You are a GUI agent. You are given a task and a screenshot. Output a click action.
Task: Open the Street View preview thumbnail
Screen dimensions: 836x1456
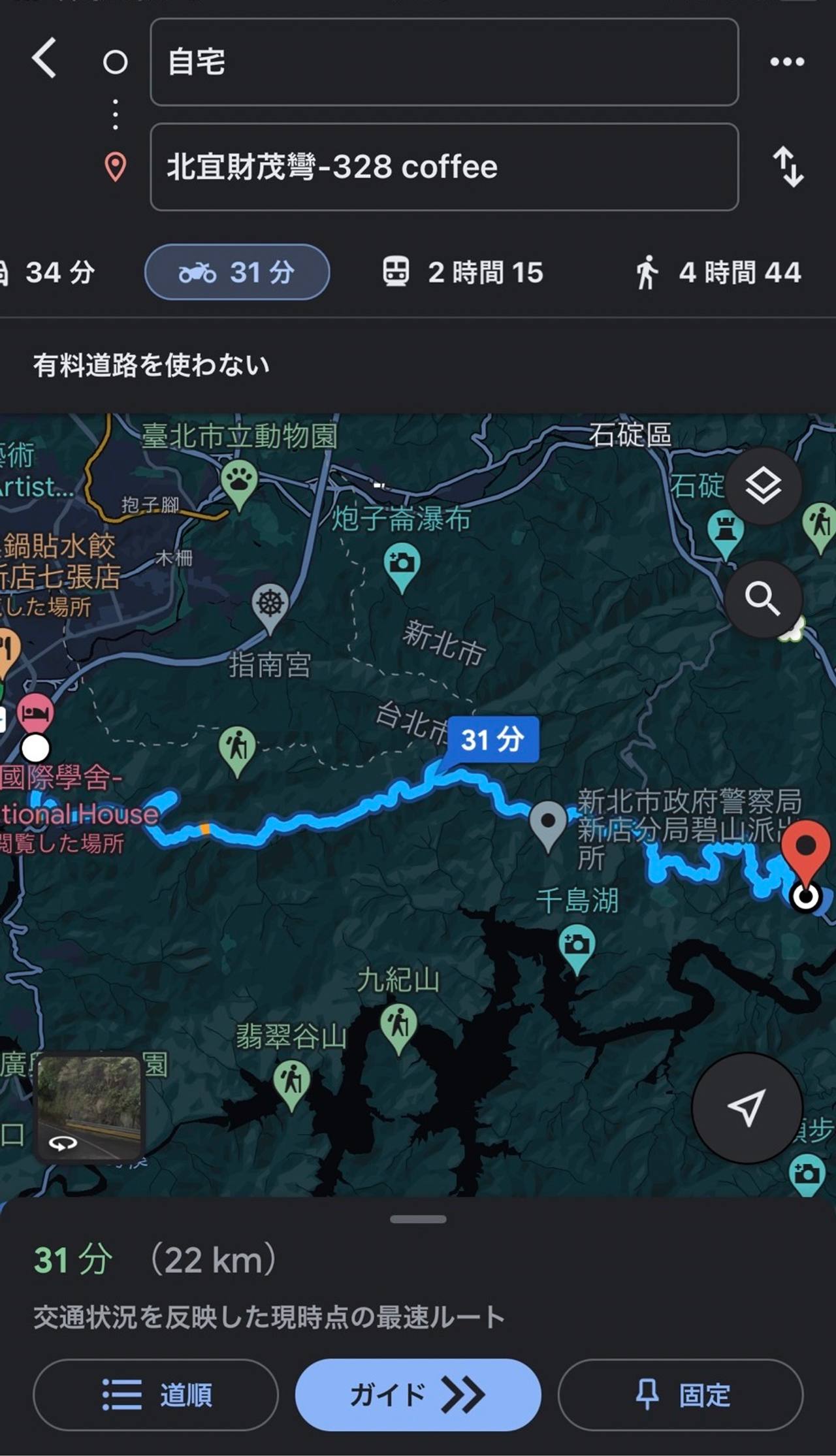click(x=89, y=1108)
